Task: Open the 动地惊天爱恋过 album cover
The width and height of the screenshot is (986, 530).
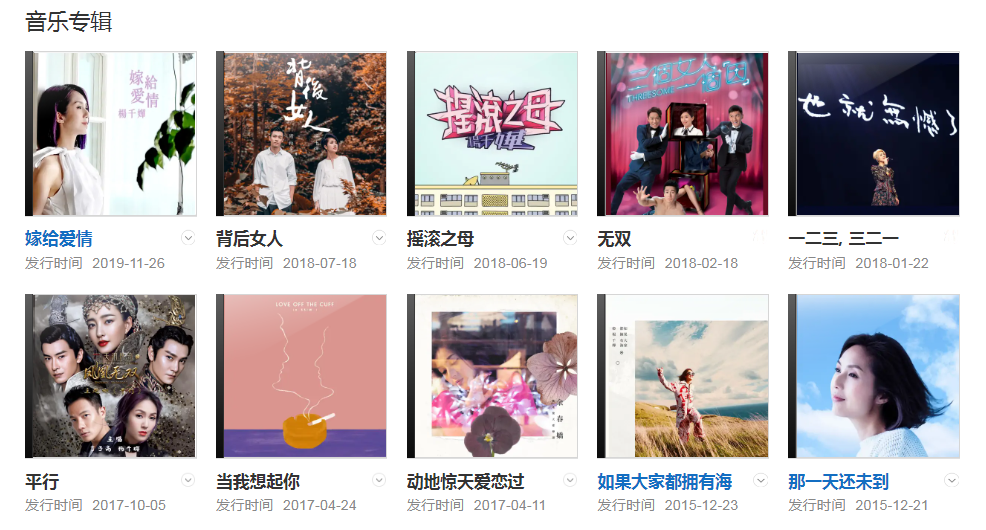Action: coord(494,376)
